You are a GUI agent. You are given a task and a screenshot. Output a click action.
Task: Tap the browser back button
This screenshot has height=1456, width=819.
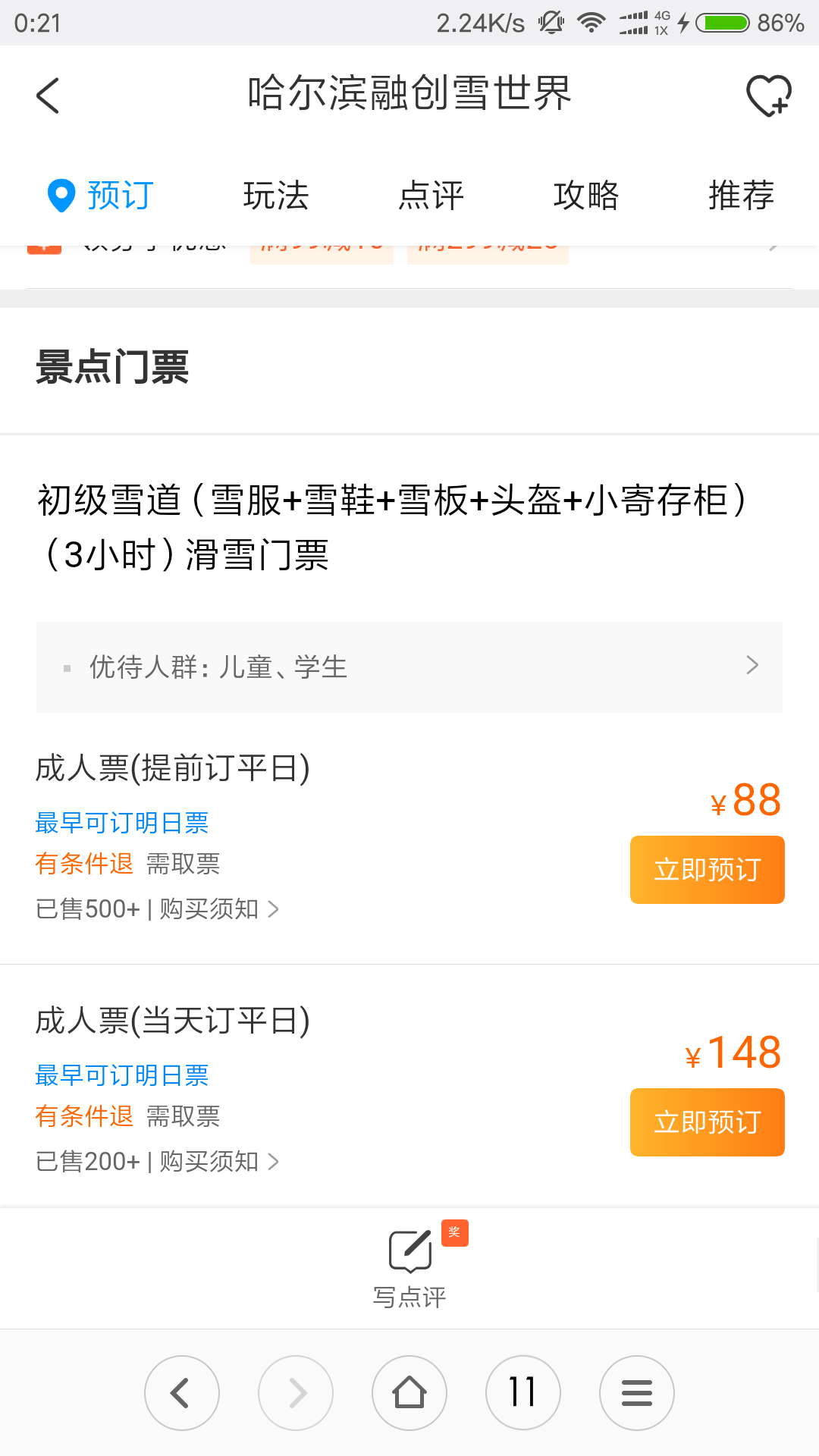tap(182, 1393)
